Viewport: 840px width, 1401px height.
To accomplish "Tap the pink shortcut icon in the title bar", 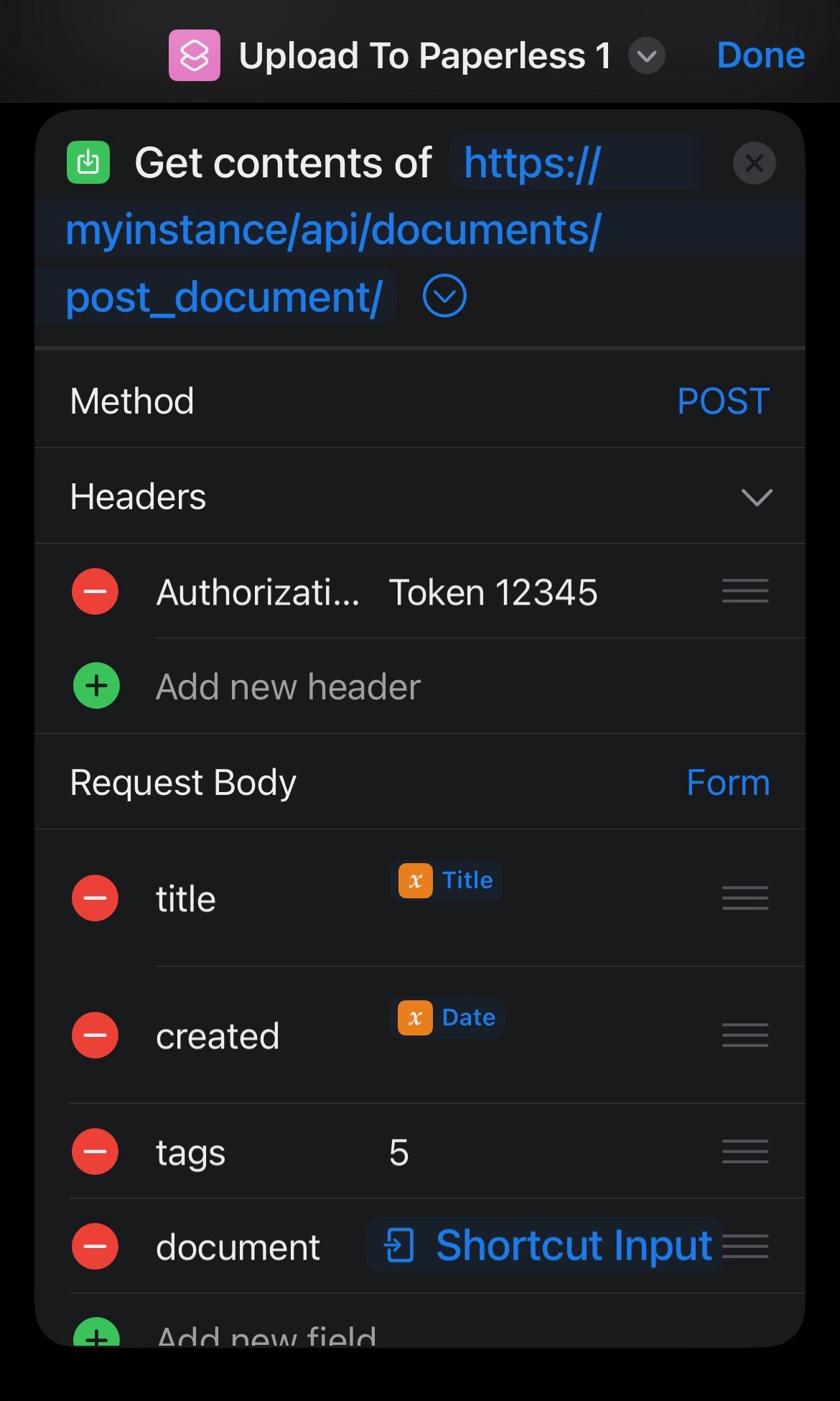I will (x=194, y=55).
